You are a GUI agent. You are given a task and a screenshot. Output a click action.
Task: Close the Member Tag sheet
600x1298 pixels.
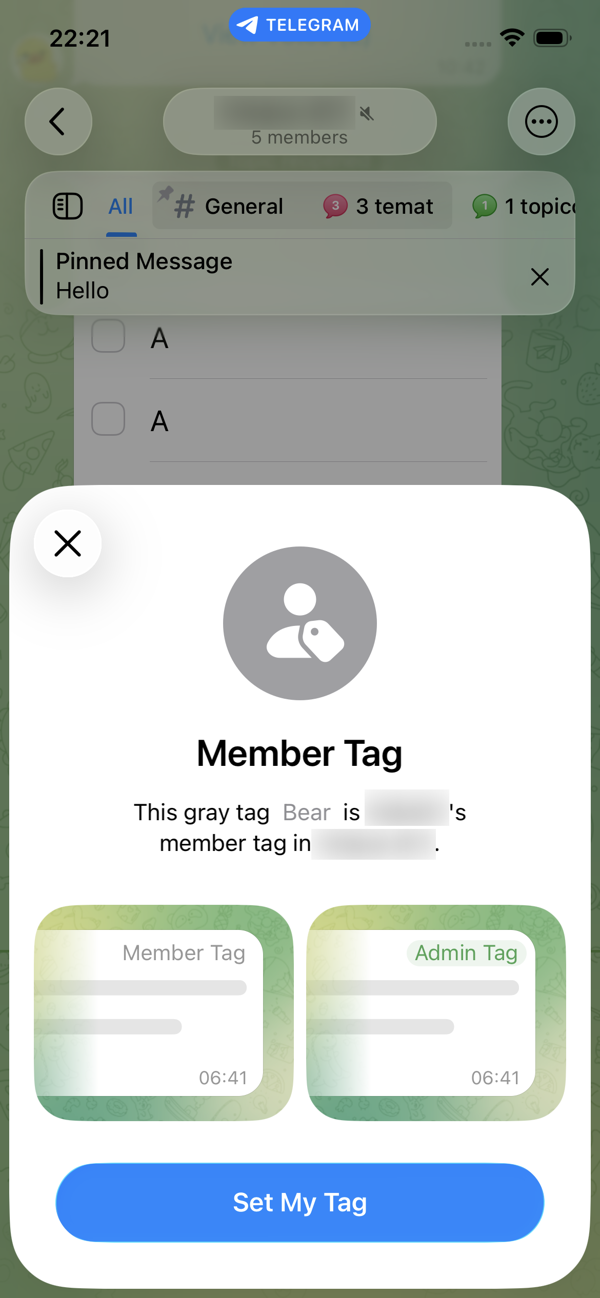[68, 543]
